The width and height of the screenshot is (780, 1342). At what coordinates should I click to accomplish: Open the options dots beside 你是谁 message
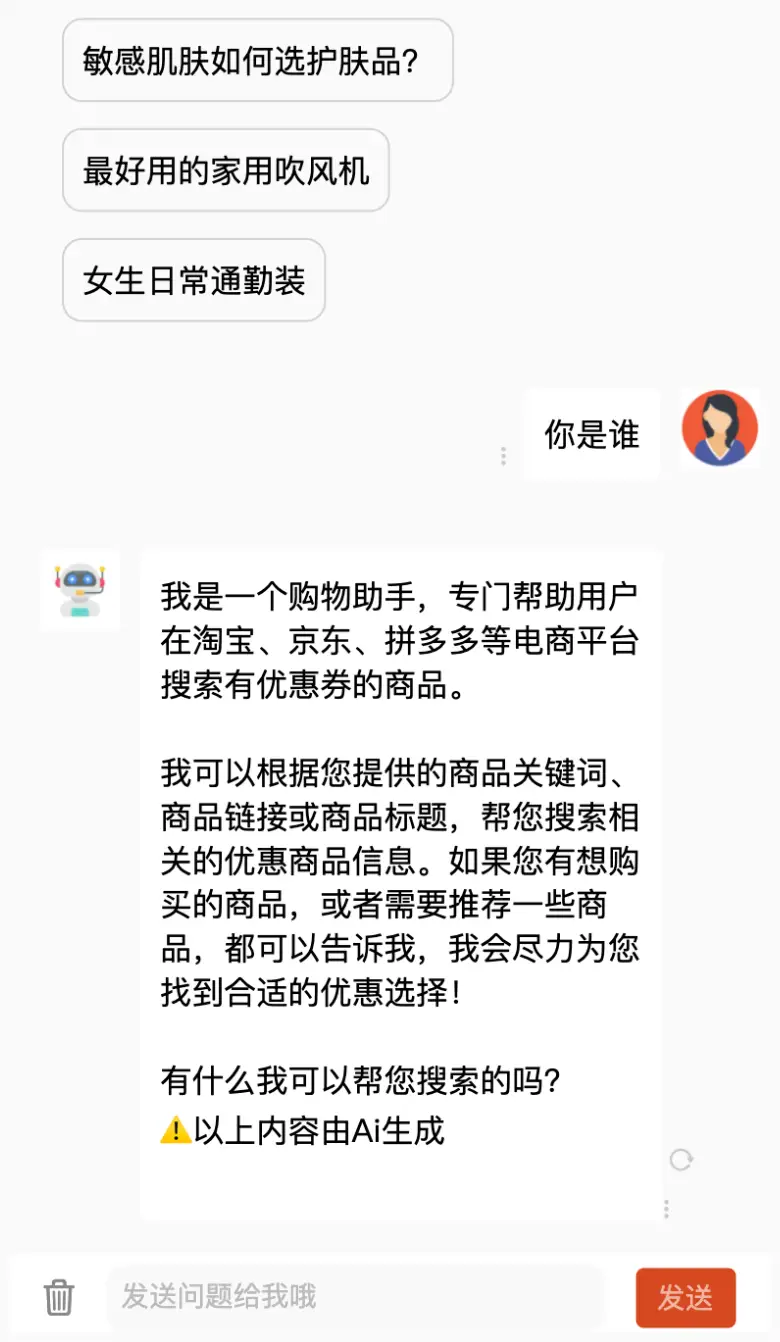[503, 457]
